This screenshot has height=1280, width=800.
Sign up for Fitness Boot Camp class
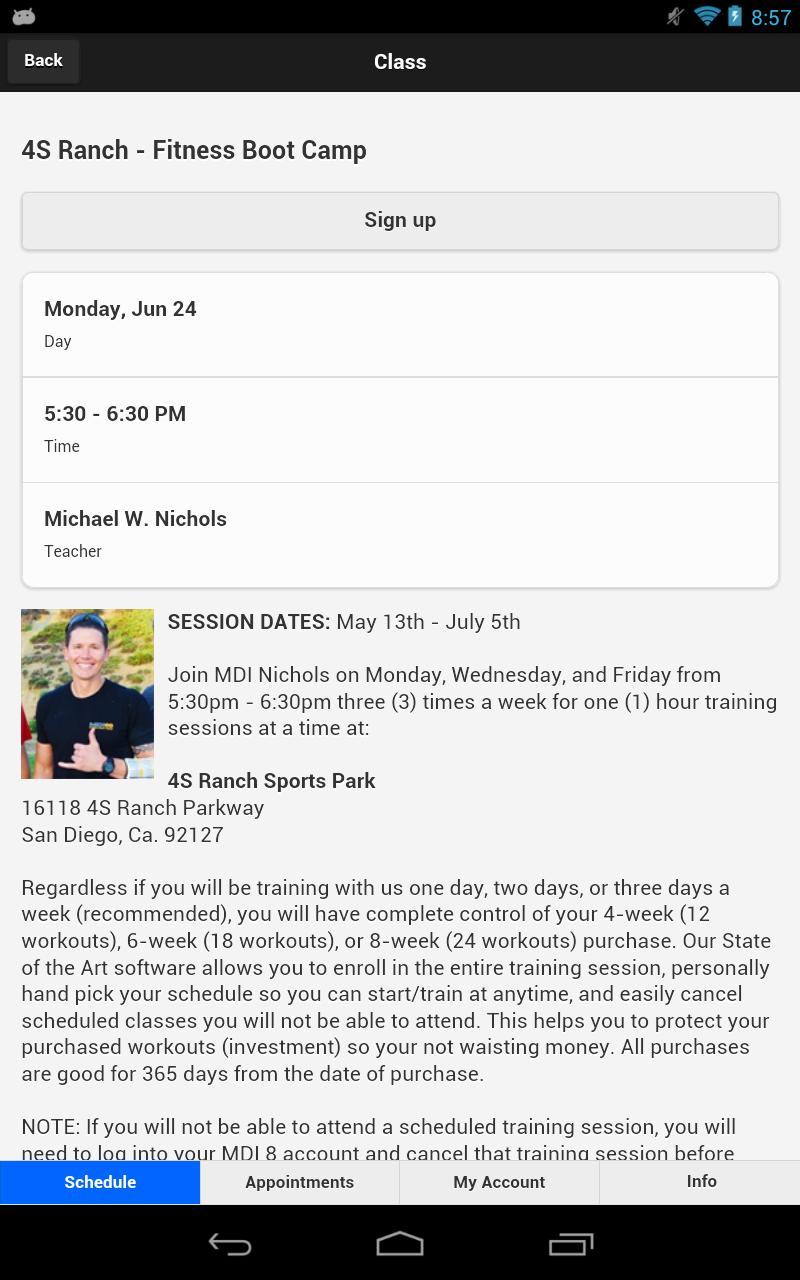[x=400, y=220]
